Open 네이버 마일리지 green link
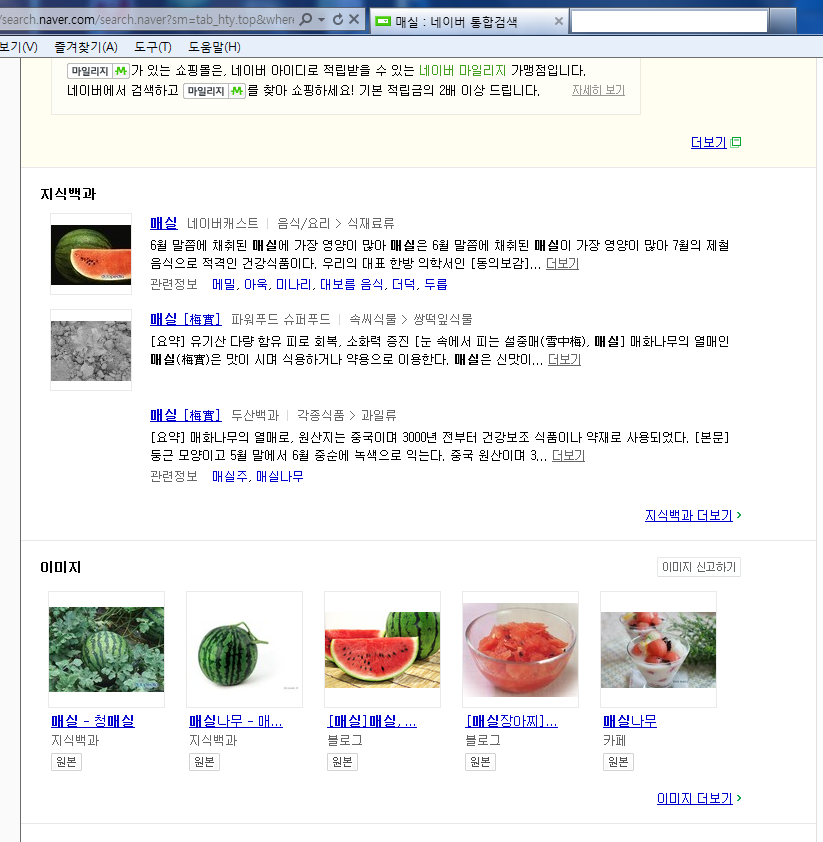 462,70
